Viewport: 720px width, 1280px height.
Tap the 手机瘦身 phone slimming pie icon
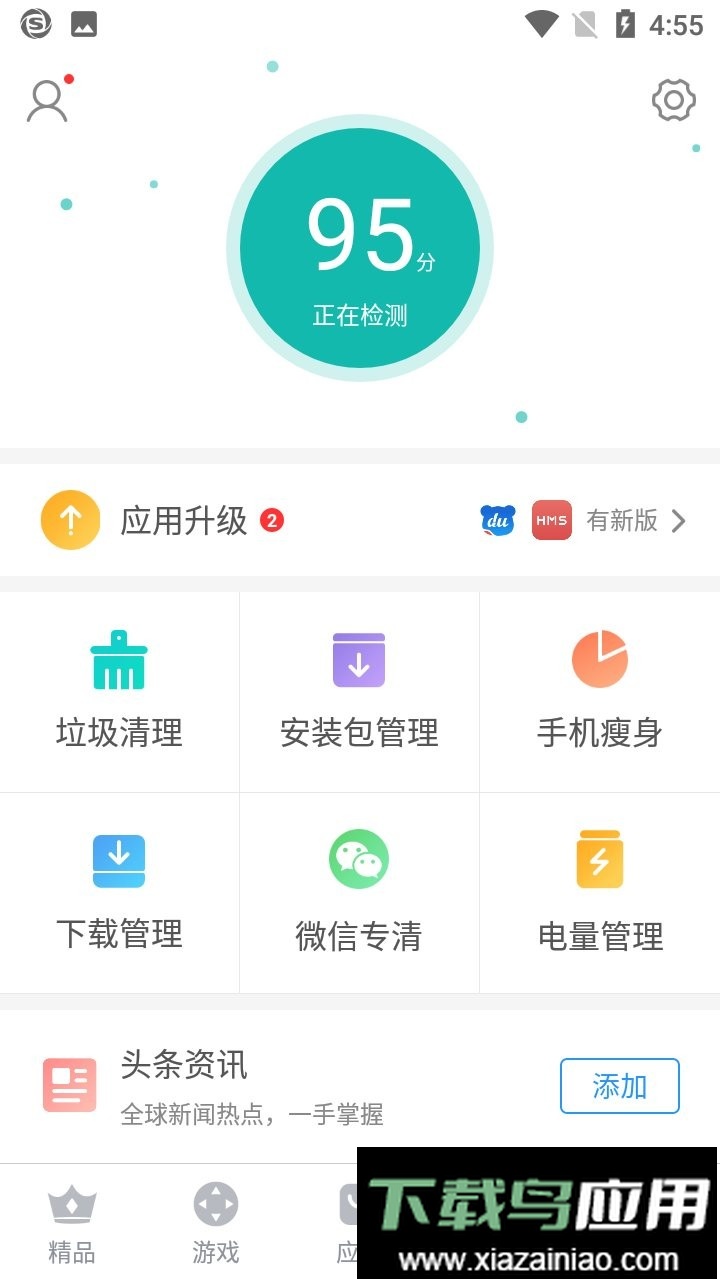[x=599, y=659]
